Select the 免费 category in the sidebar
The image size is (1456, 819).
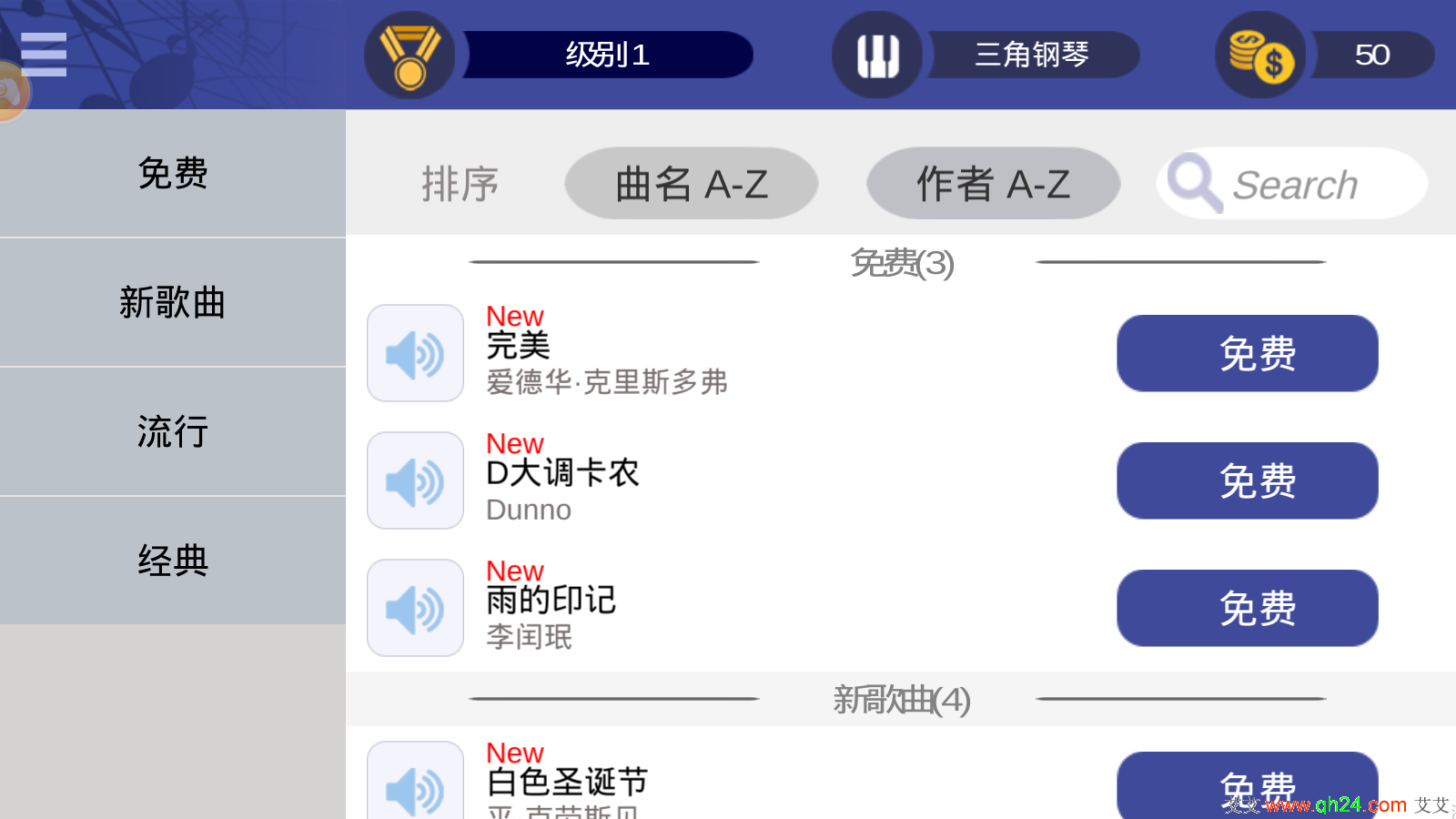[x=173, y=173]
